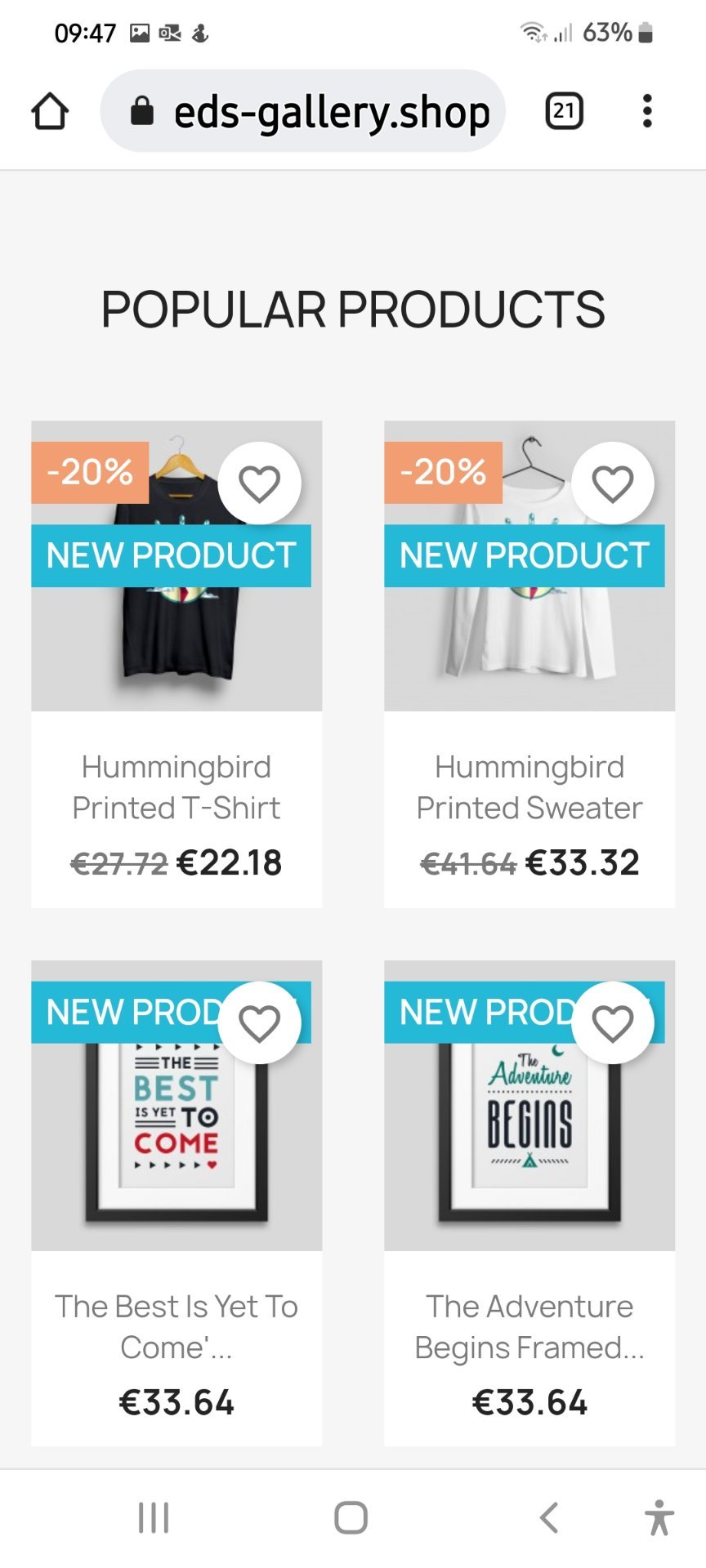The height and width of the screenshot is (1568, 706).
Task: Tap the accessibility shortcut icon
Action: pyautogui.click(x=659, y=1518)
